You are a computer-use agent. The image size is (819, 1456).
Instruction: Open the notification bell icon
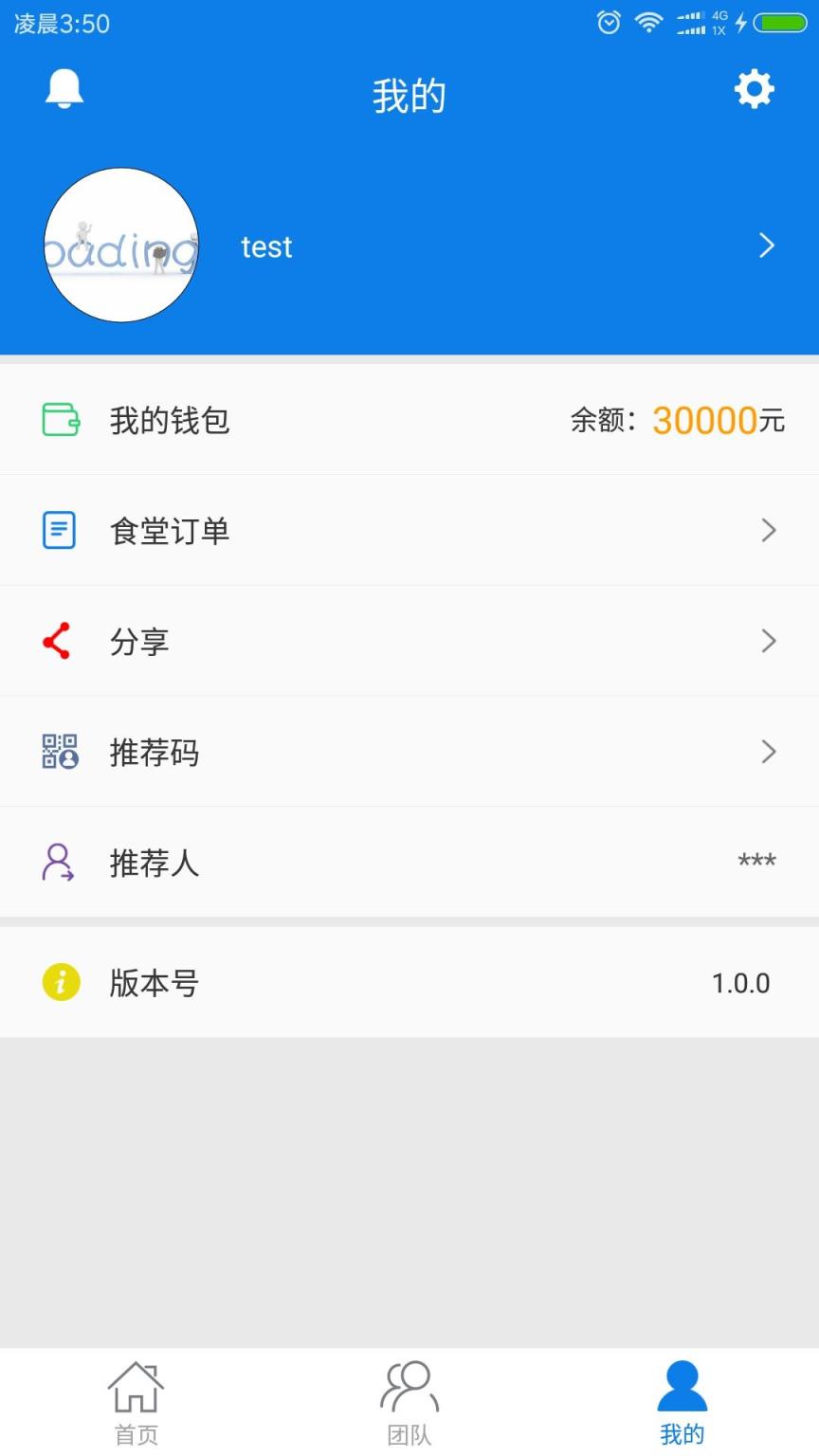[63, 89]
